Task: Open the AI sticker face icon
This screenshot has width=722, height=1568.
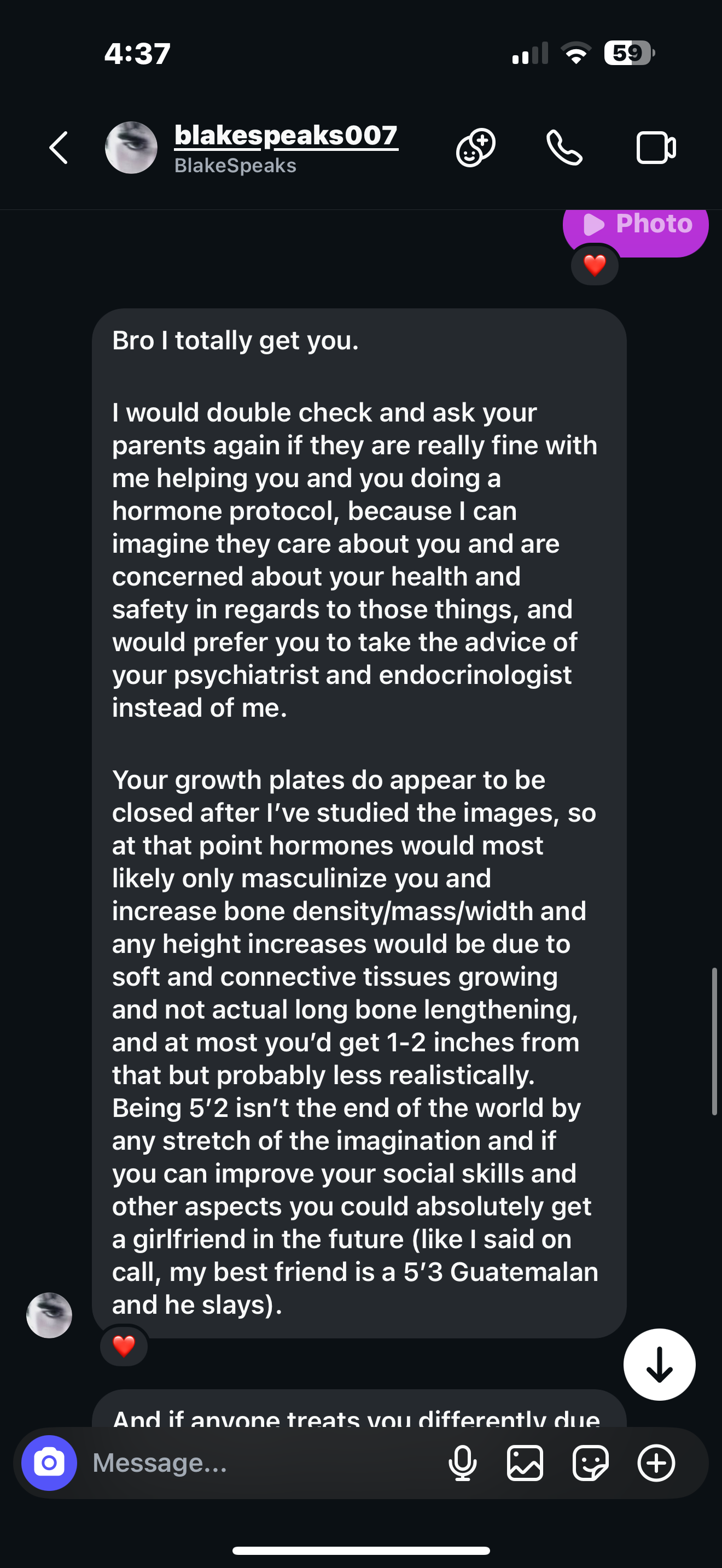Action: [x=475, y=148]
